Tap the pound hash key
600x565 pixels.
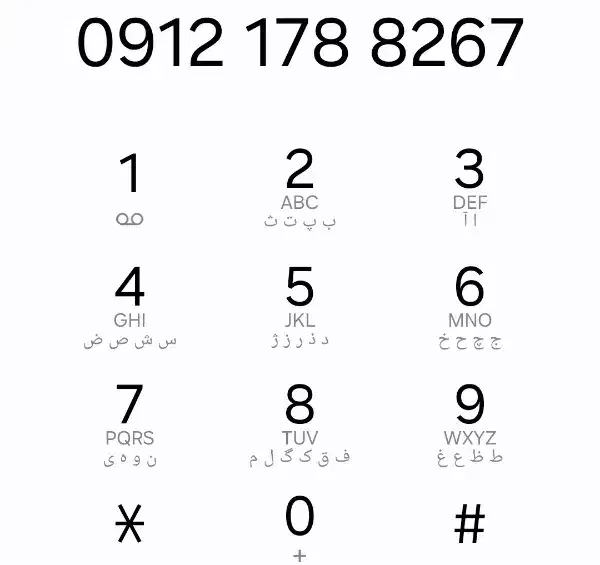470,524
